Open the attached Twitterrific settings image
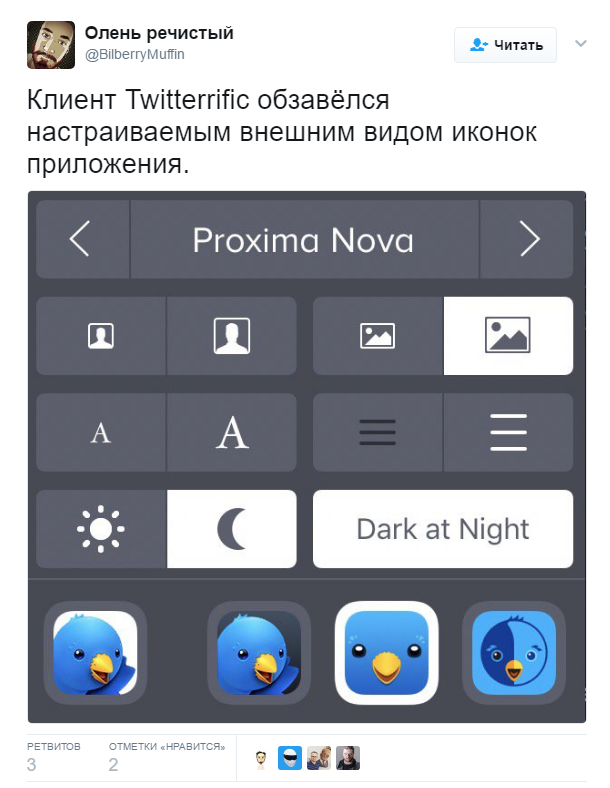The image size is (610, 788). point(305,456)
